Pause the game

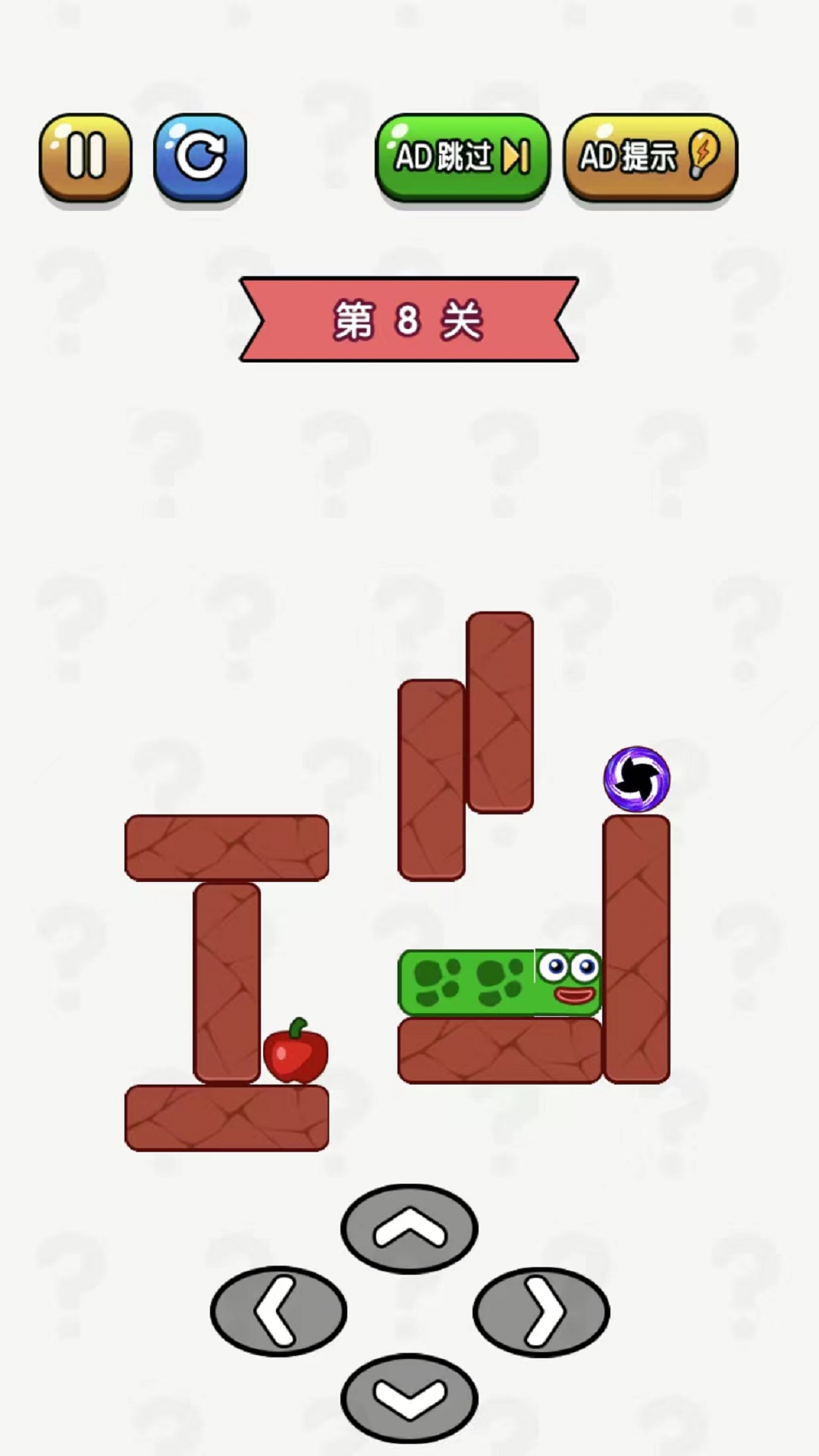coord(85,157)
